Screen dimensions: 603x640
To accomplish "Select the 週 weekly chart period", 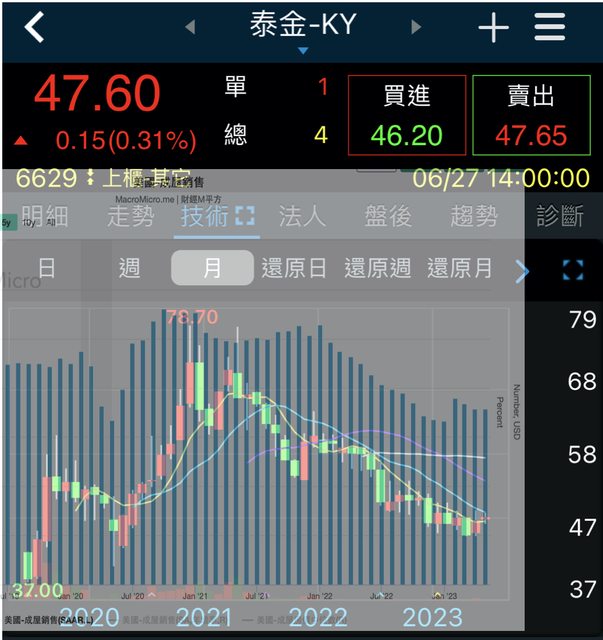I will pos(129,268).
